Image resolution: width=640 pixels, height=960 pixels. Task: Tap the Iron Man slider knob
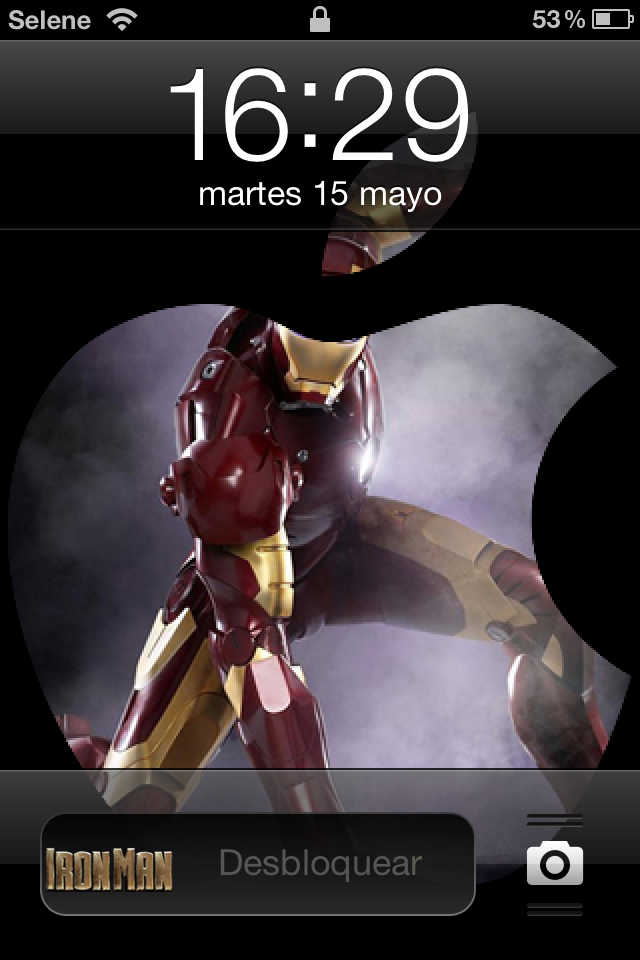110,868
